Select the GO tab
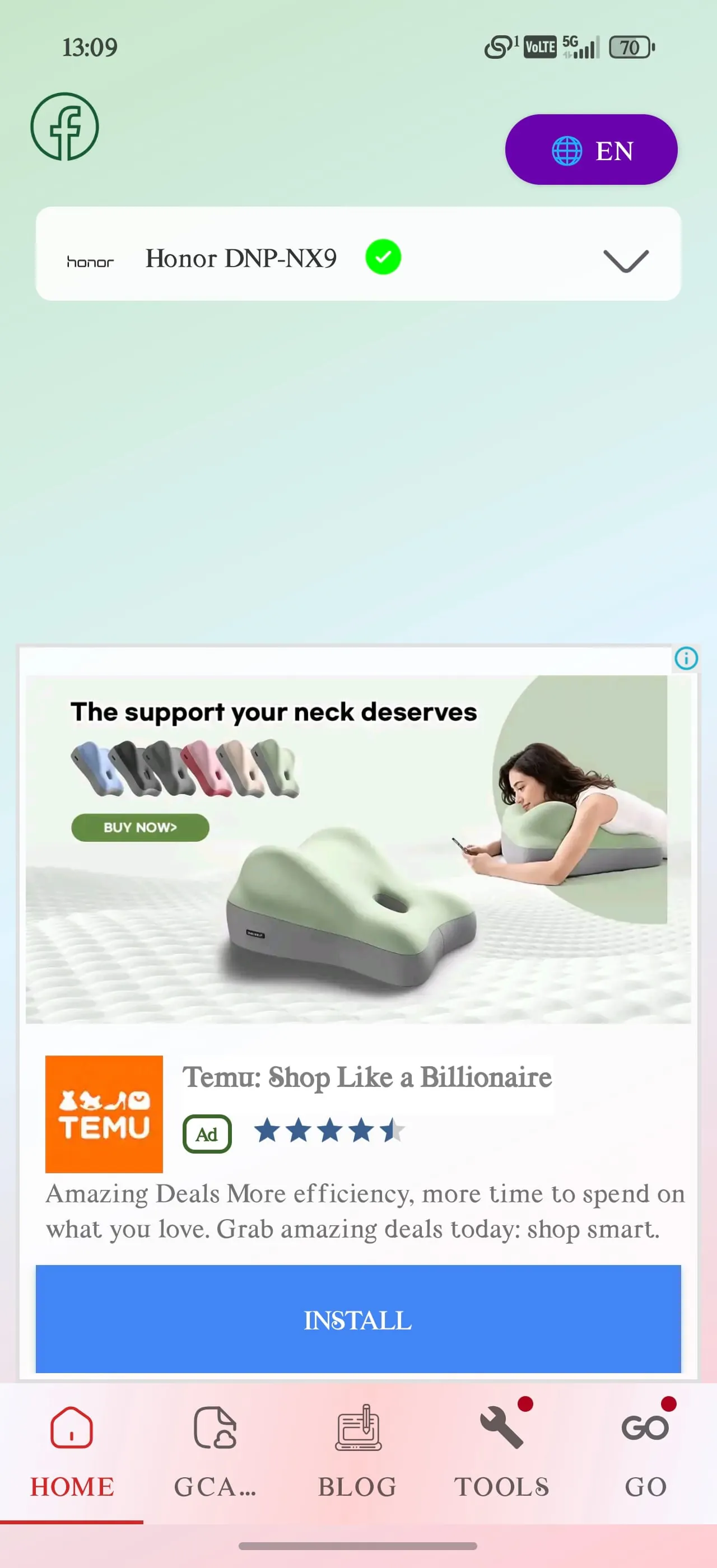 pyautogui.click(x=645, y=1451)
